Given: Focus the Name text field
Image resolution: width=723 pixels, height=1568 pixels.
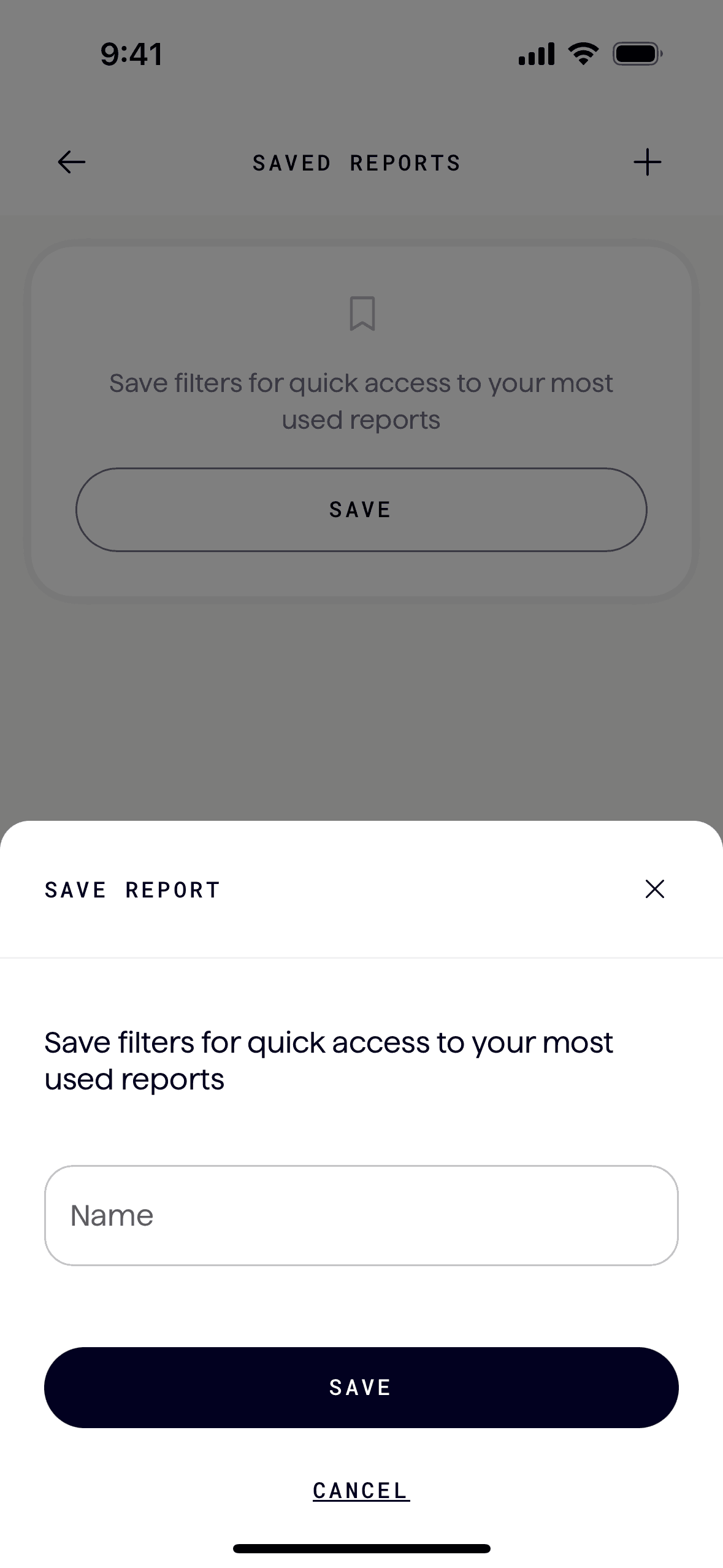Looking at the screenshot, I should tap(361, 1215).
